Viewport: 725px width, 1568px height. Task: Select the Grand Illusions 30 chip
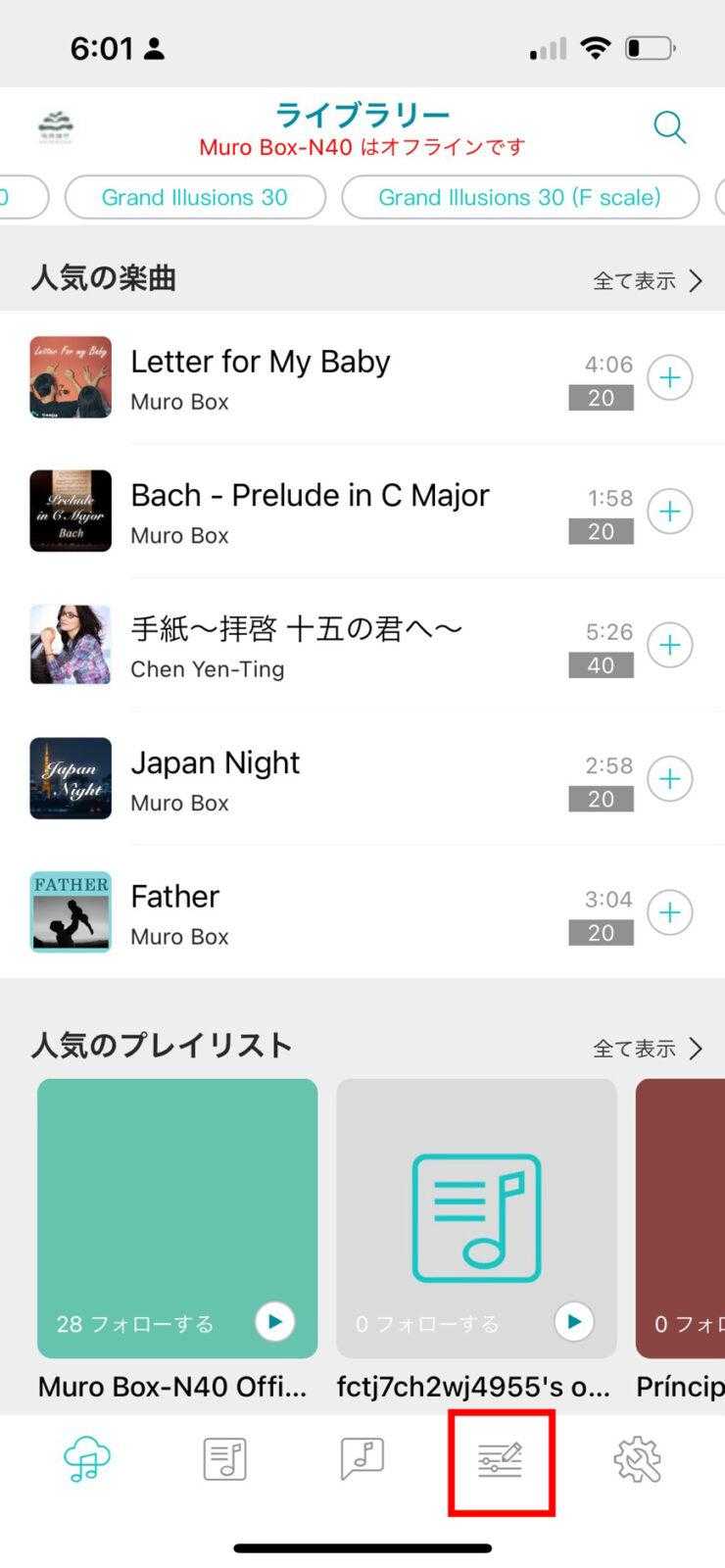195,197
